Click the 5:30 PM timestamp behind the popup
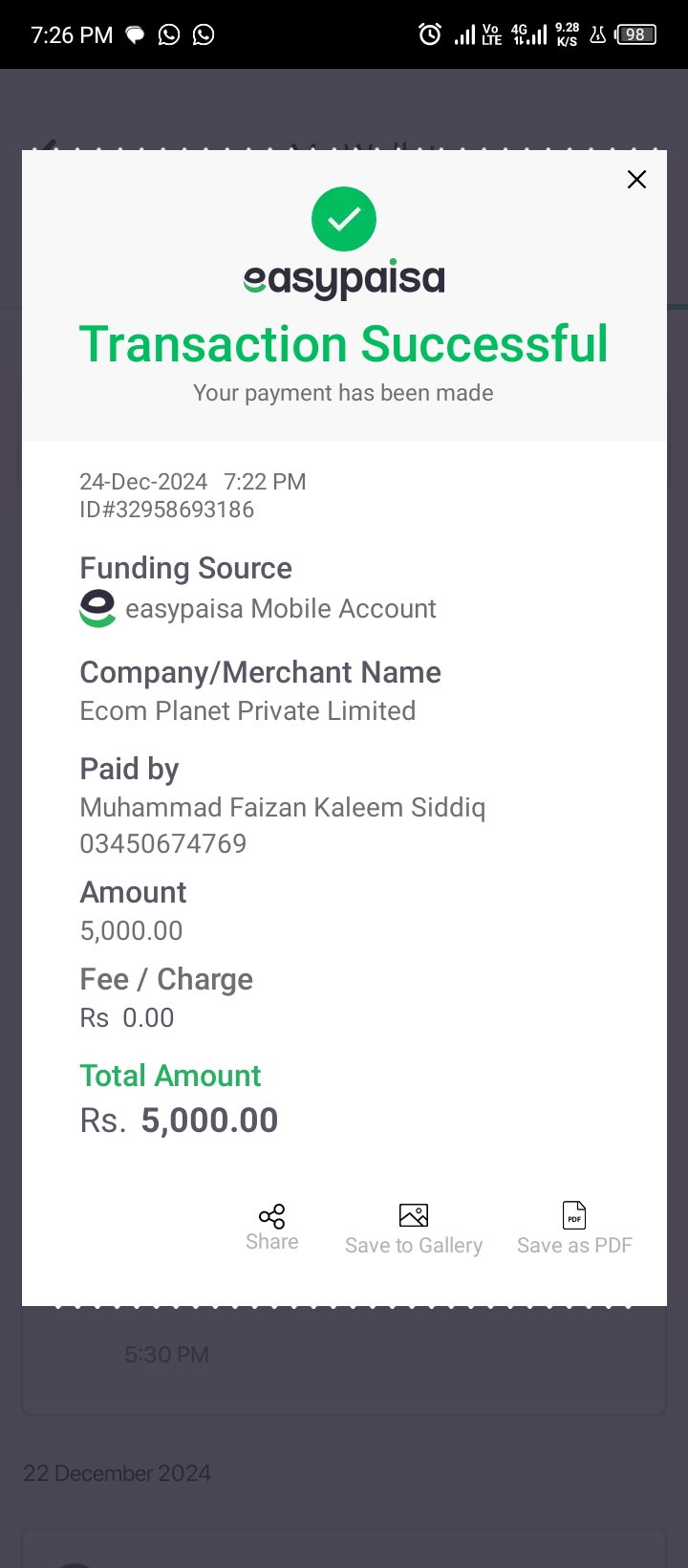688x1568 pixels. 166,1354
